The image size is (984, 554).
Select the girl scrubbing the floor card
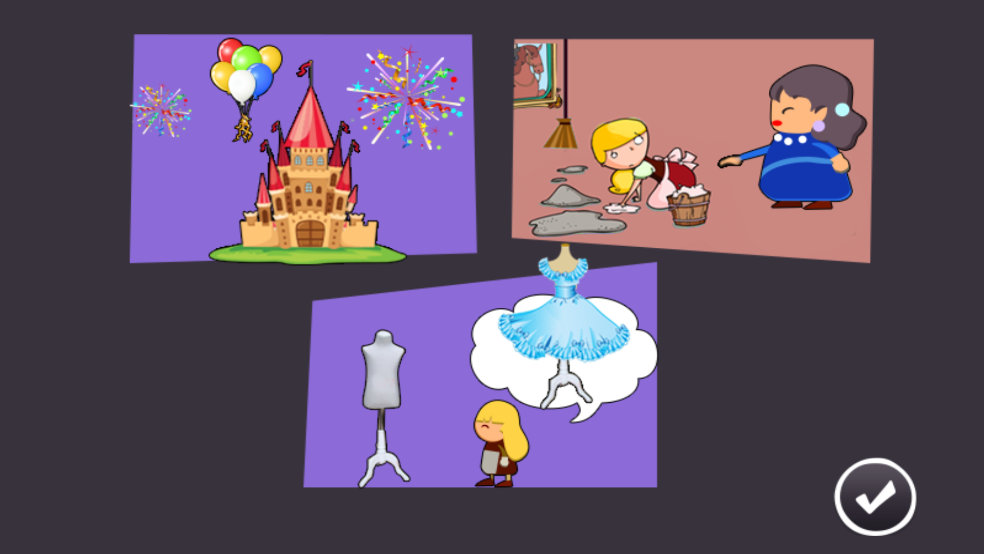[x=692, y=150]
